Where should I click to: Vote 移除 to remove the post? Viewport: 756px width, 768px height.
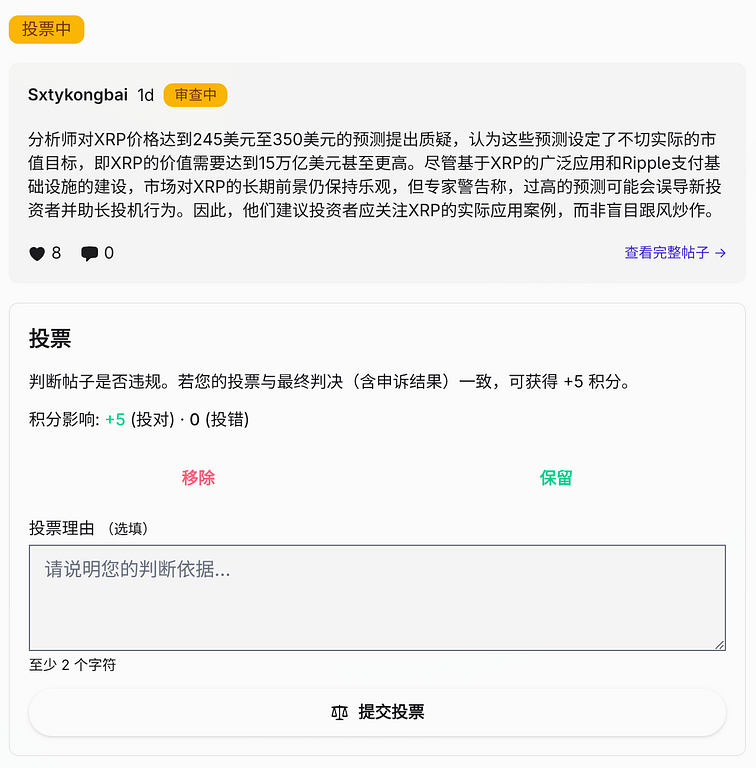pos(198,478)
